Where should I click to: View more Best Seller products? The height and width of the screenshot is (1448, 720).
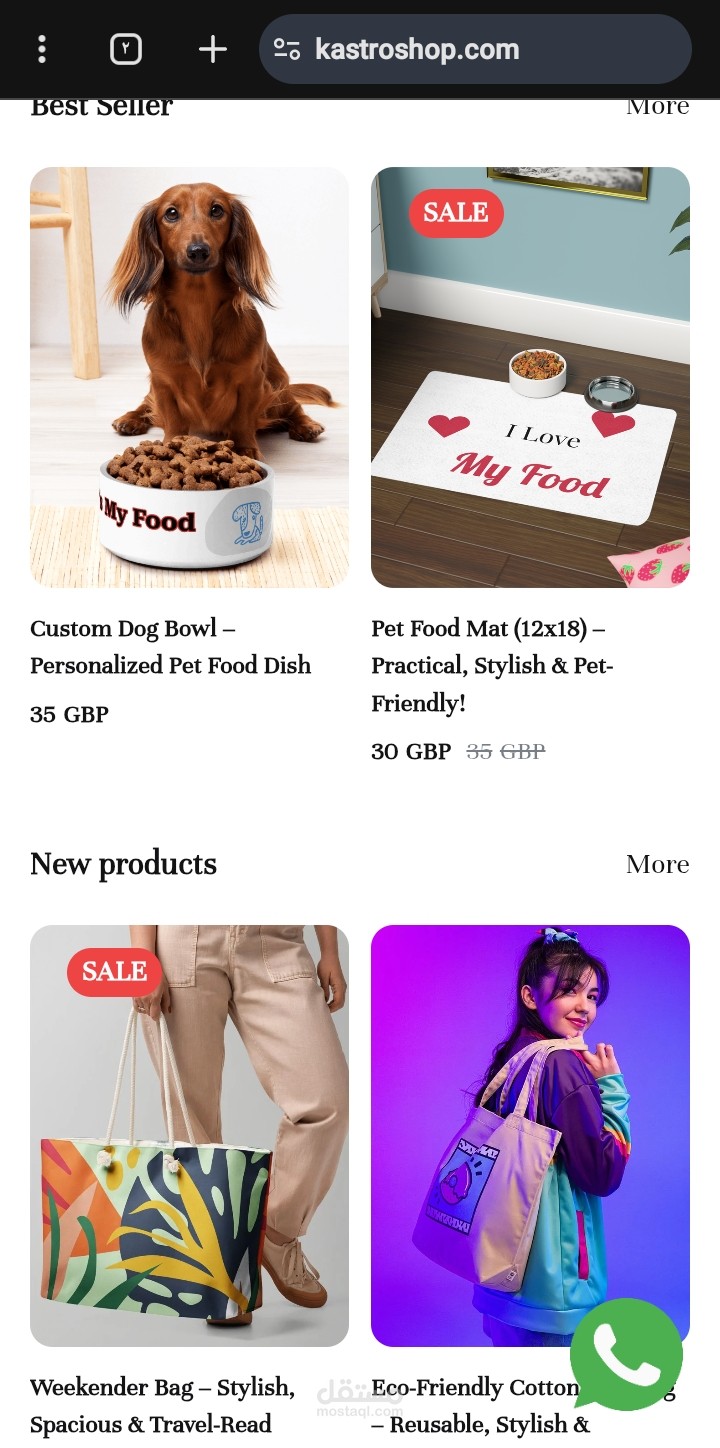pyautogui.click(x=657, y=107)
